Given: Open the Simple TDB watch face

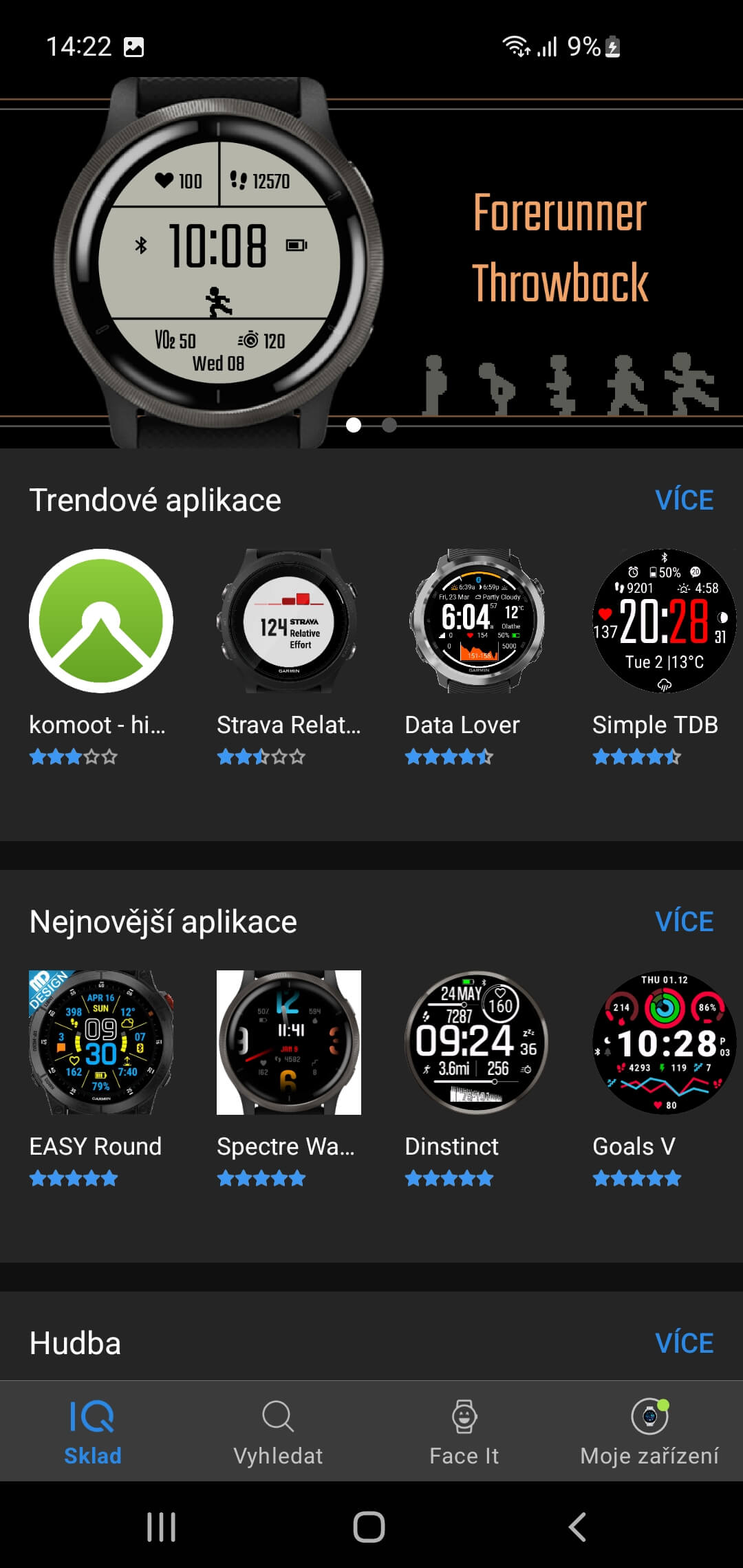Looking at the screenshot, I should coord(664,621).
